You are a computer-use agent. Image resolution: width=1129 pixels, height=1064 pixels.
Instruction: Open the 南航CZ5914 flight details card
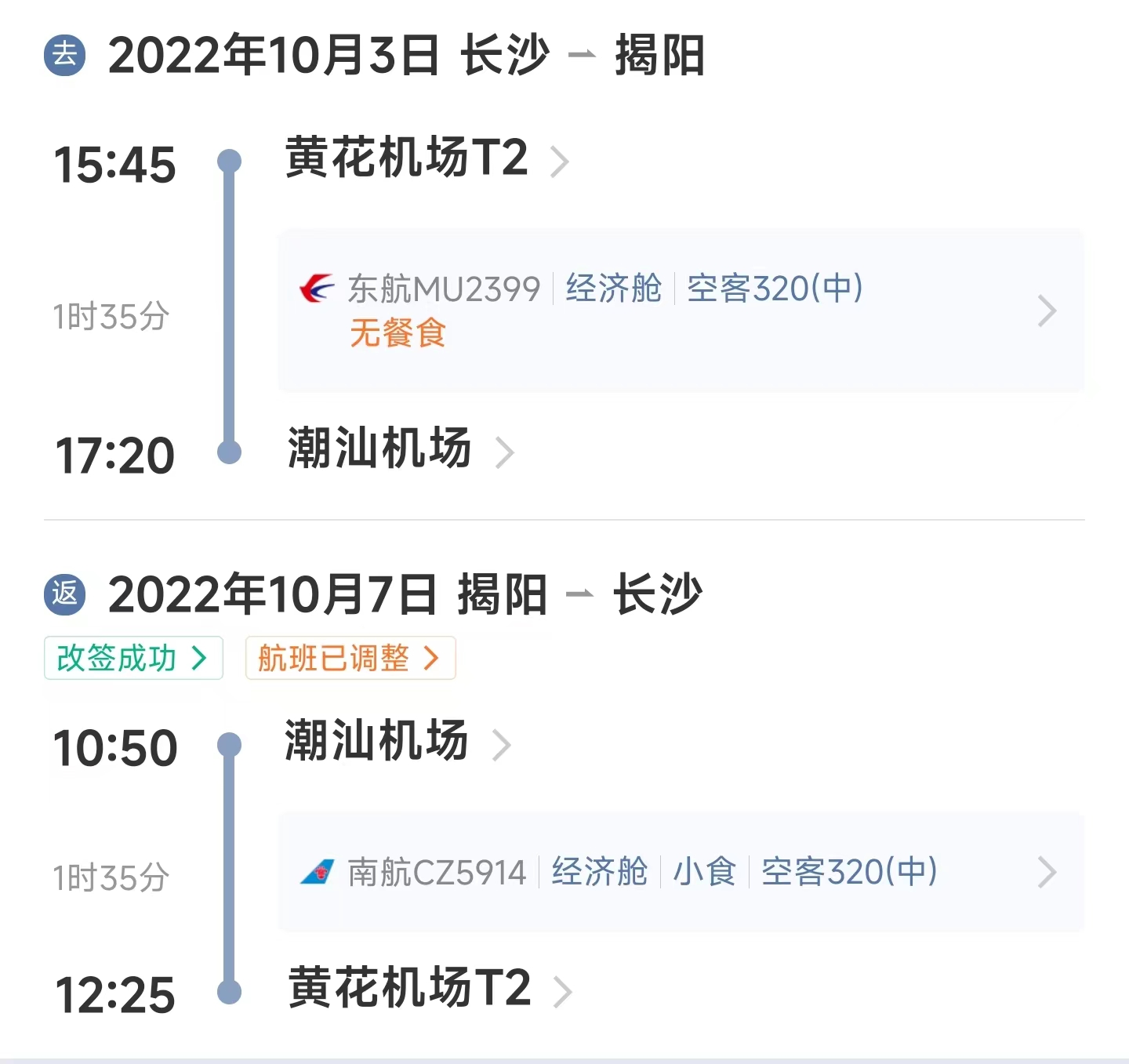681,872
